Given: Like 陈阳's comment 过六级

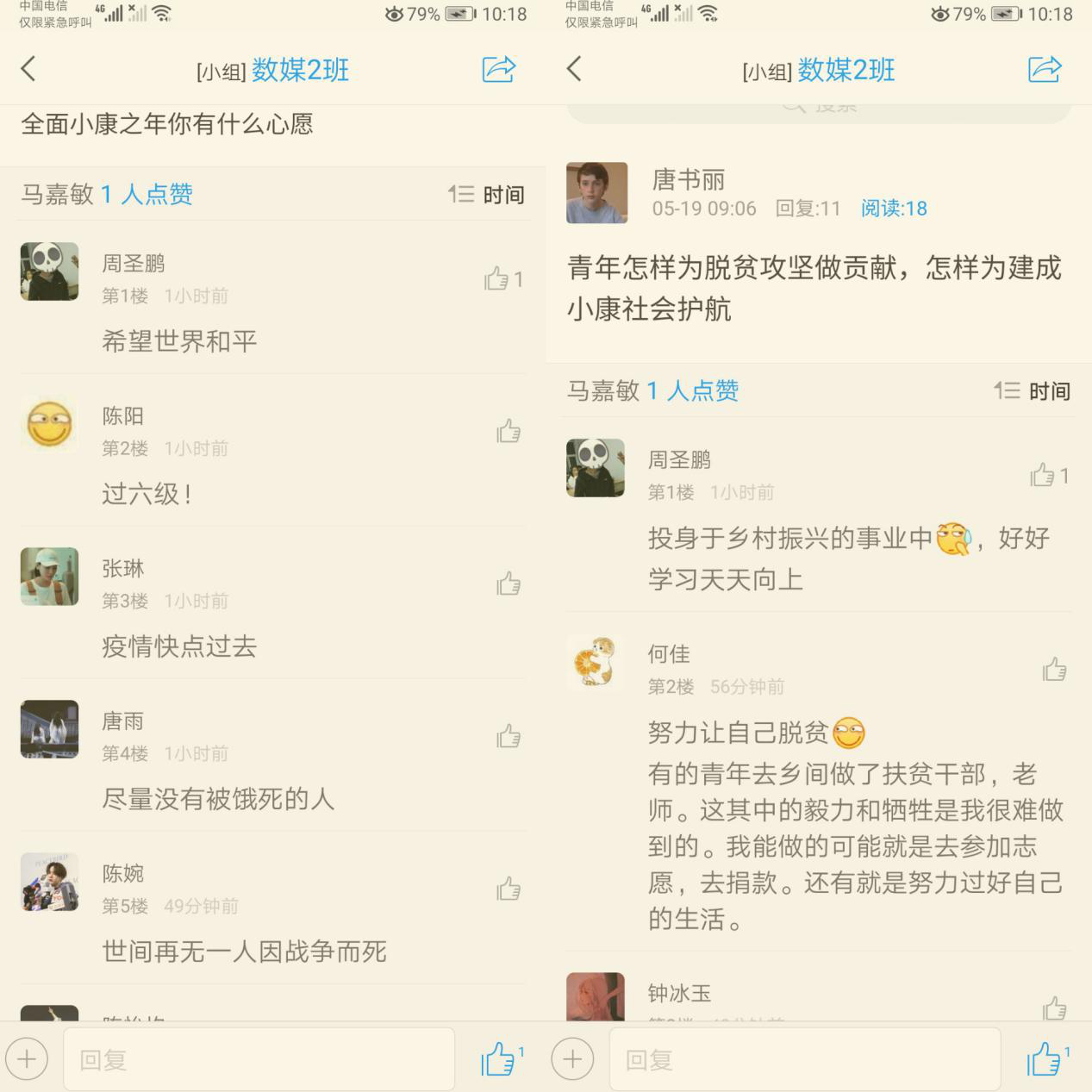Looking at the screenshot, I should coord(509,431).
